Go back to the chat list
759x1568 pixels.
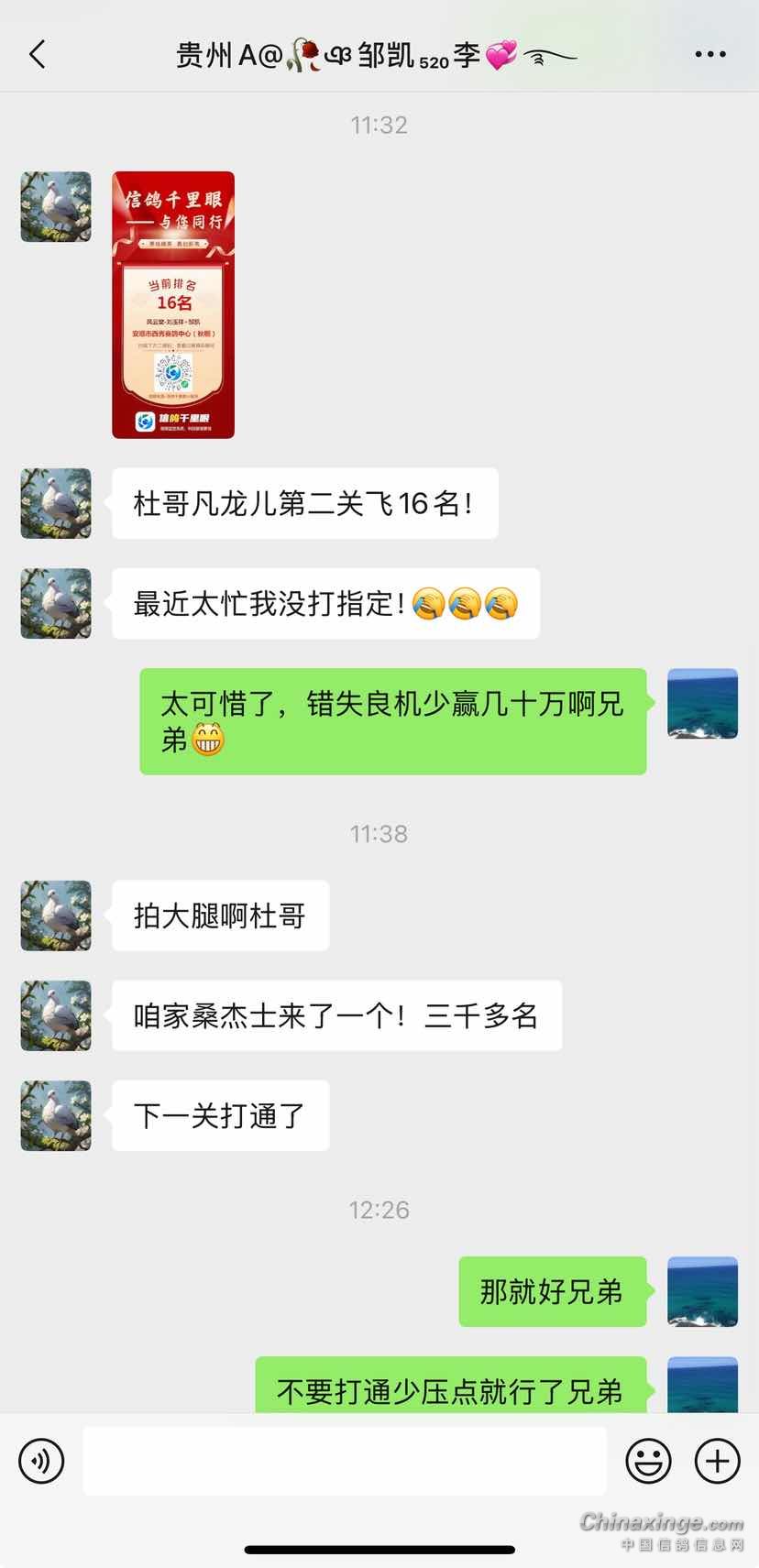(38, 55)
